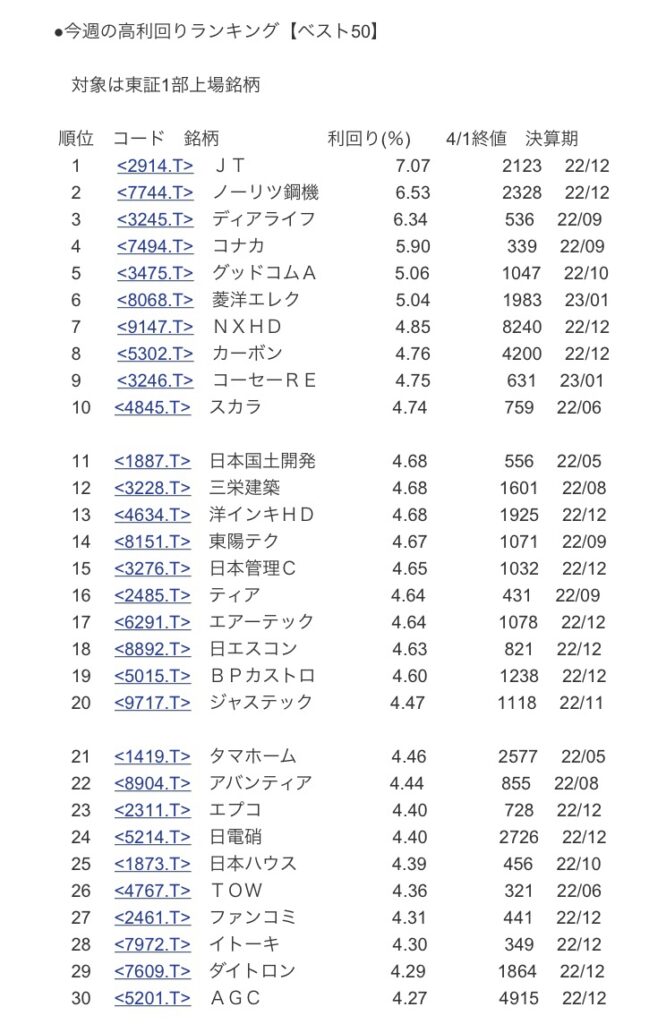Open the 2311.T link for エプコ
This screenshot has height=1024, width=649.
click(x=152, y=811)
